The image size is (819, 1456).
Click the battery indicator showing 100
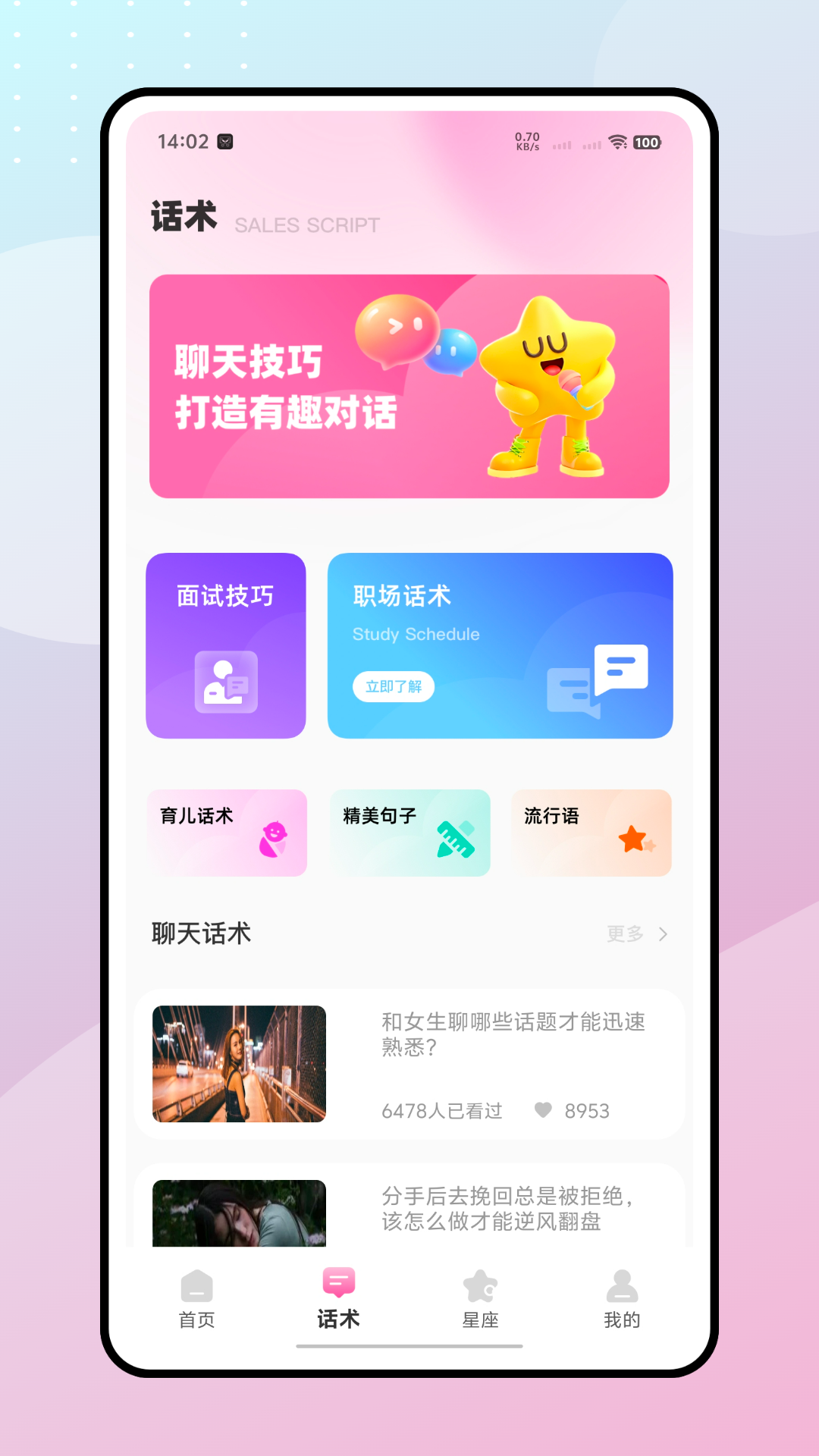(x=647, y=142)
